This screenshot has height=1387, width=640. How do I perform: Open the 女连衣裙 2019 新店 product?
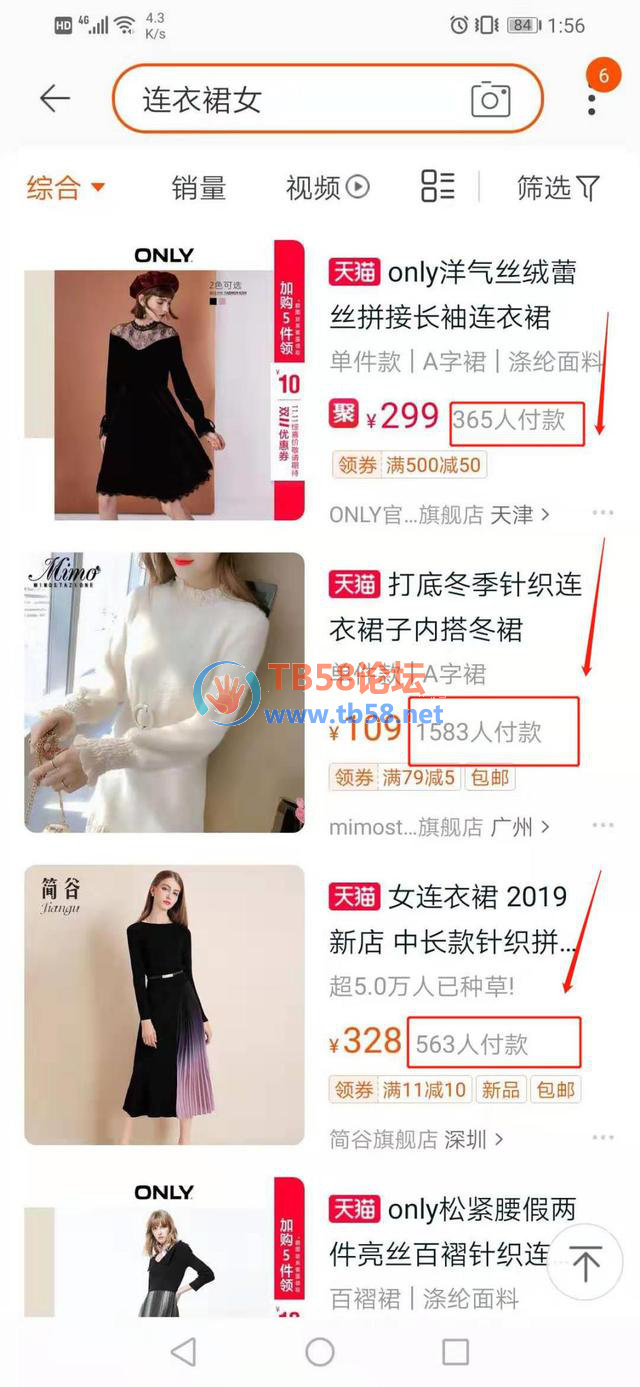455,918
